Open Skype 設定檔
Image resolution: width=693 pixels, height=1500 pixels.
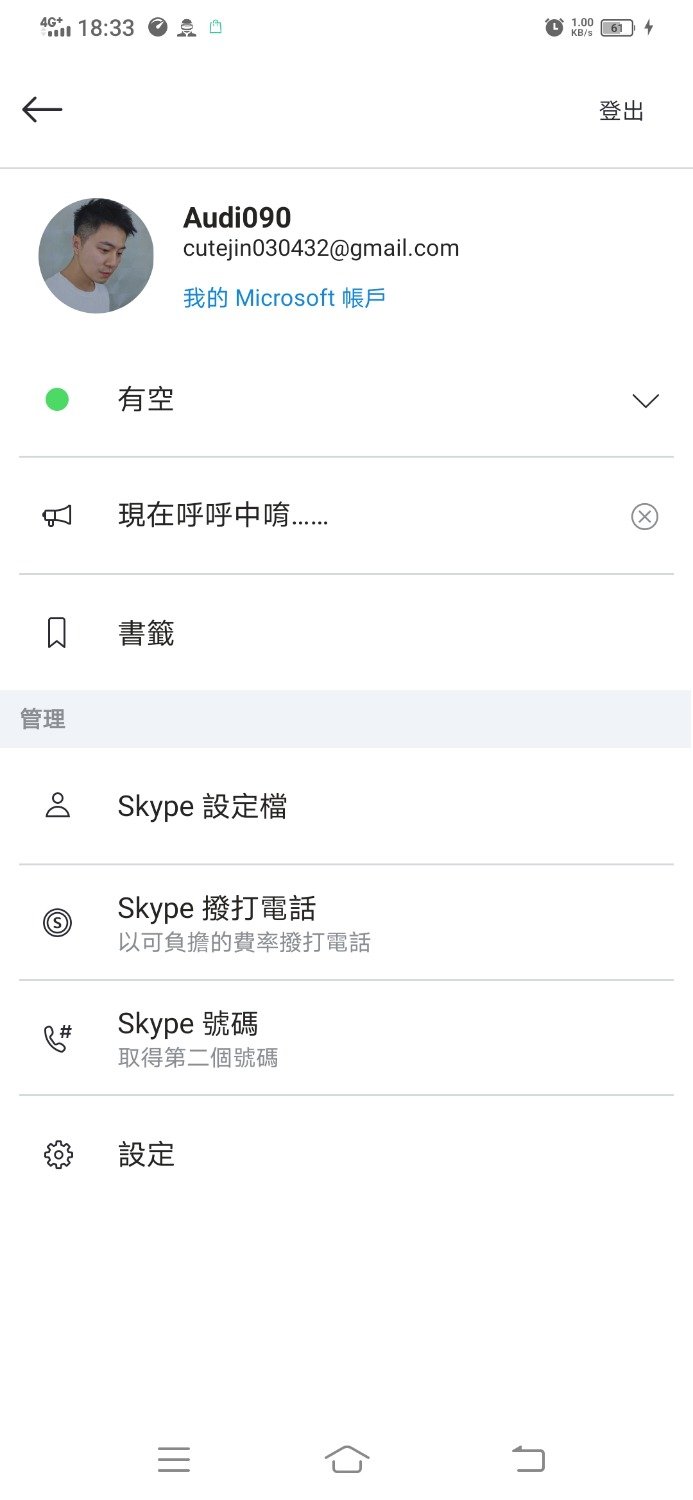point(346,806)
